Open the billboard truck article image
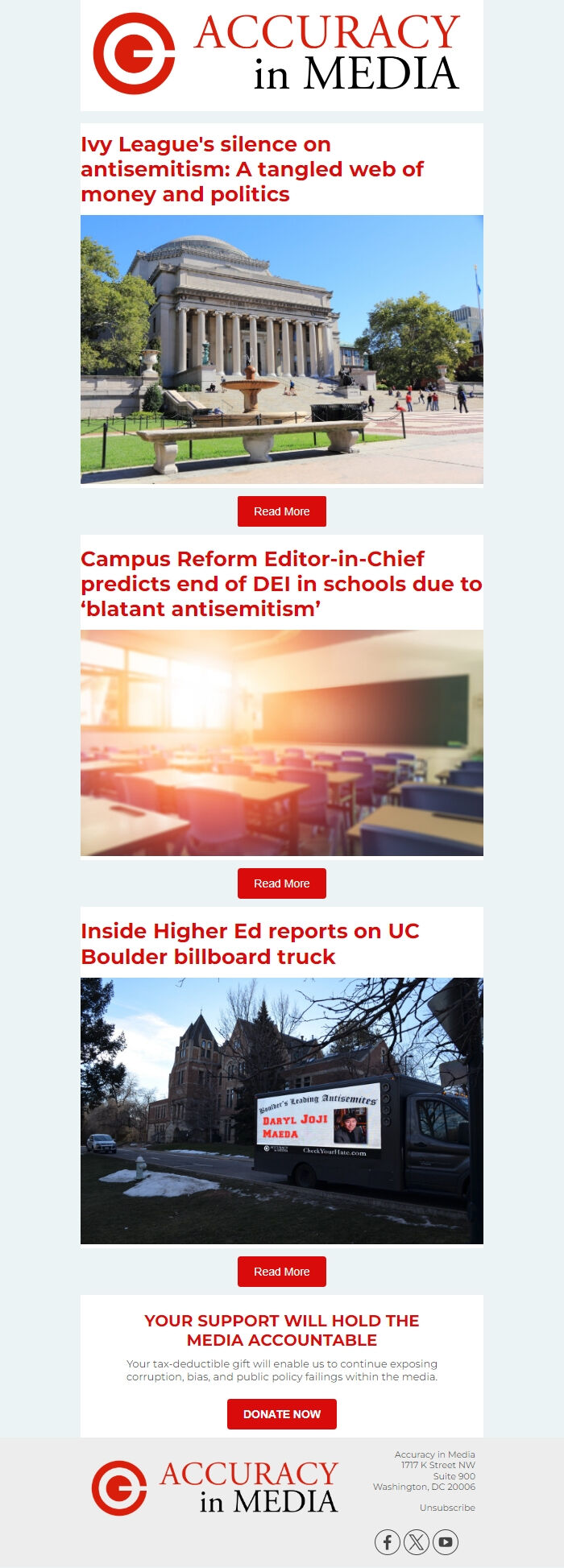 click(282, 1111)
